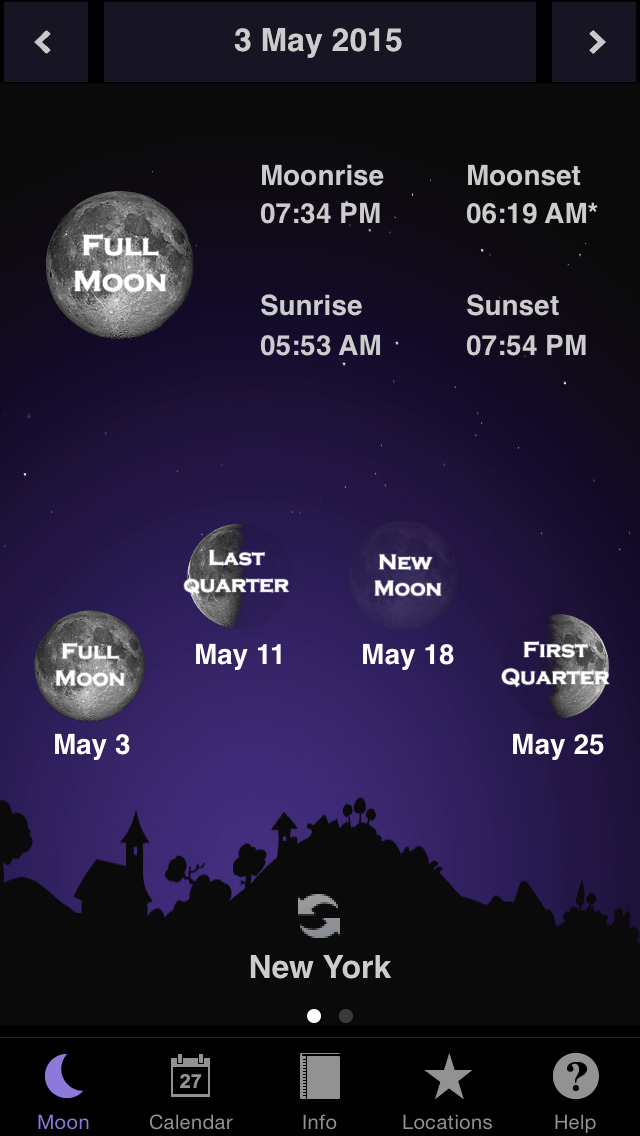Select the Moon tab
This screenshot has height=1136, width=640.
point(63,1092)
